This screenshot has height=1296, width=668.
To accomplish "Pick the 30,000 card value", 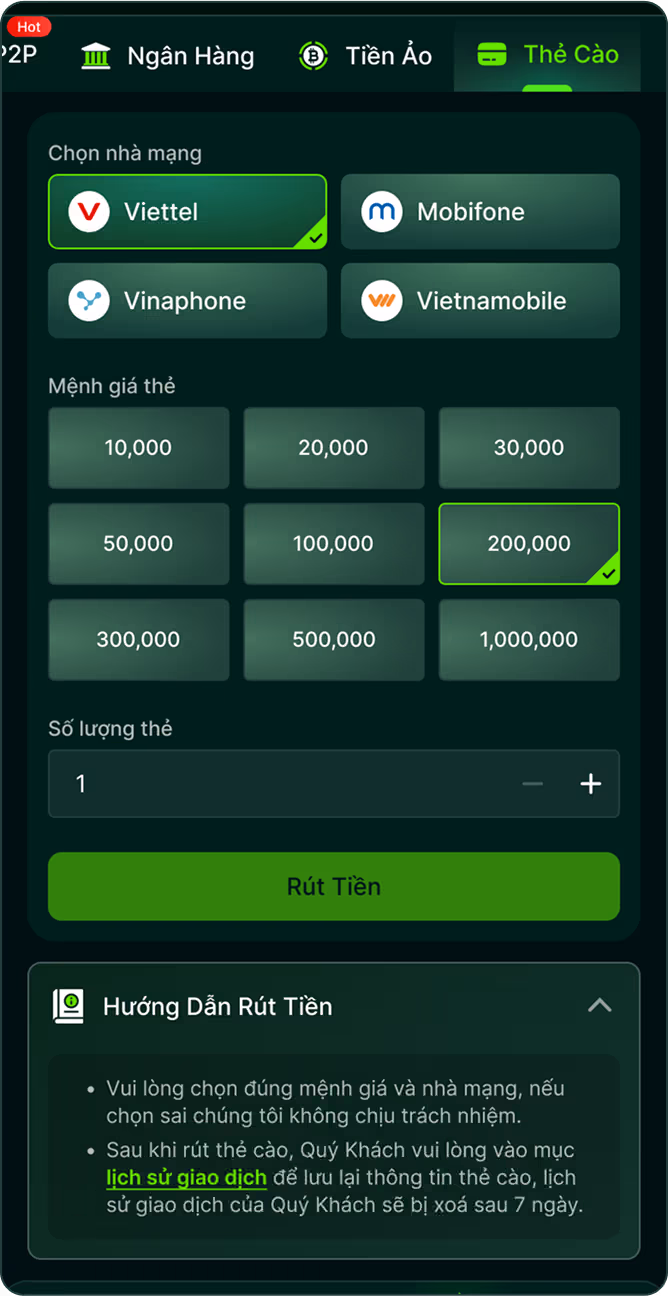I will click(x=529, y=448).
